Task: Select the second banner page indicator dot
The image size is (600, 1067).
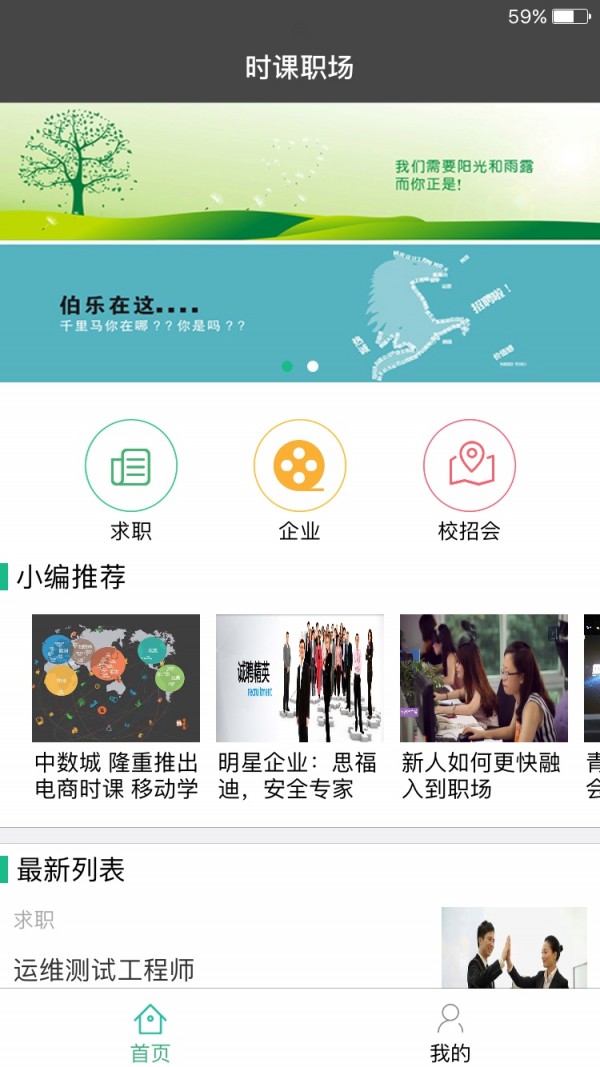Action: (313, 366)
